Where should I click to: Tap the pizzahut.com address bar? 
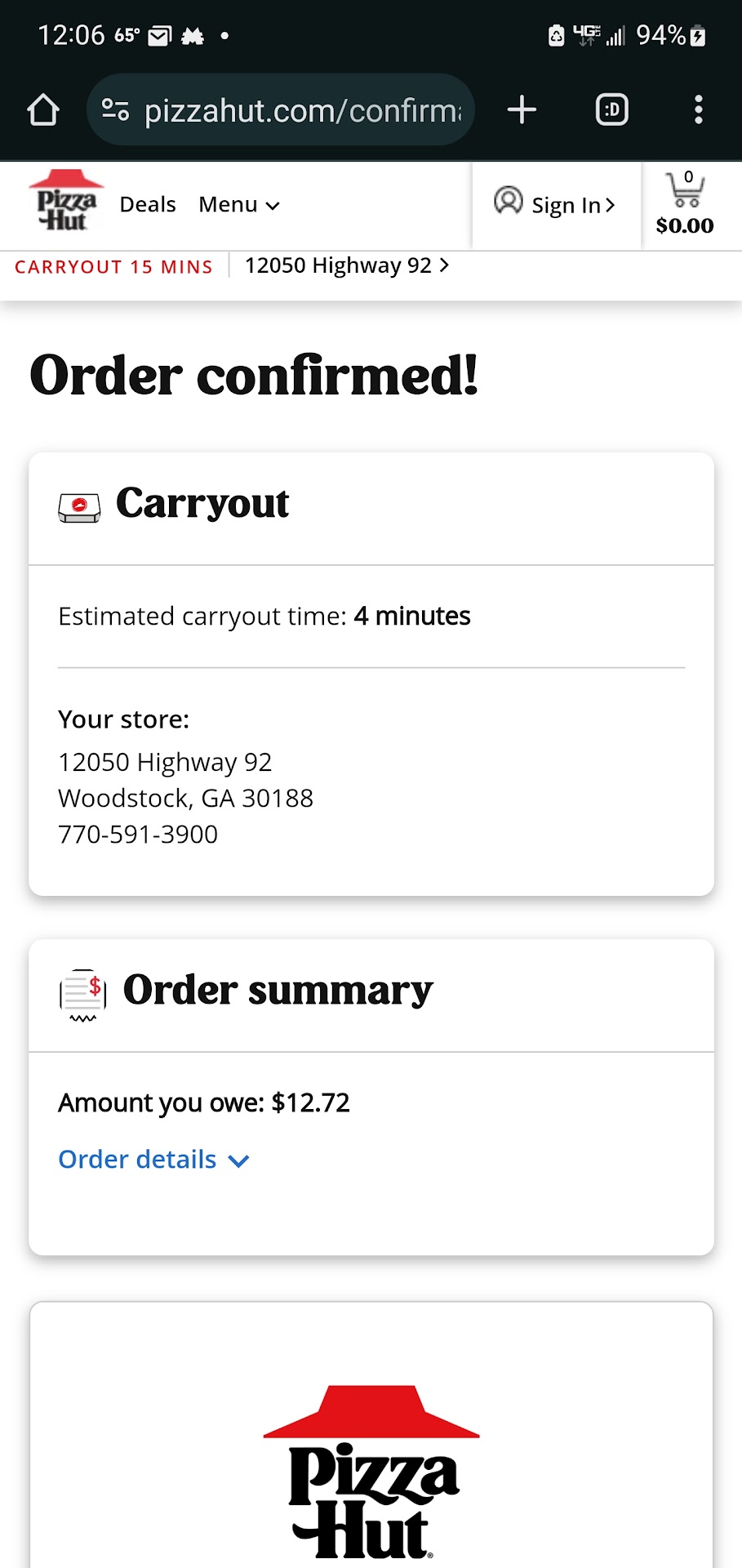click(x=282, y=110)
